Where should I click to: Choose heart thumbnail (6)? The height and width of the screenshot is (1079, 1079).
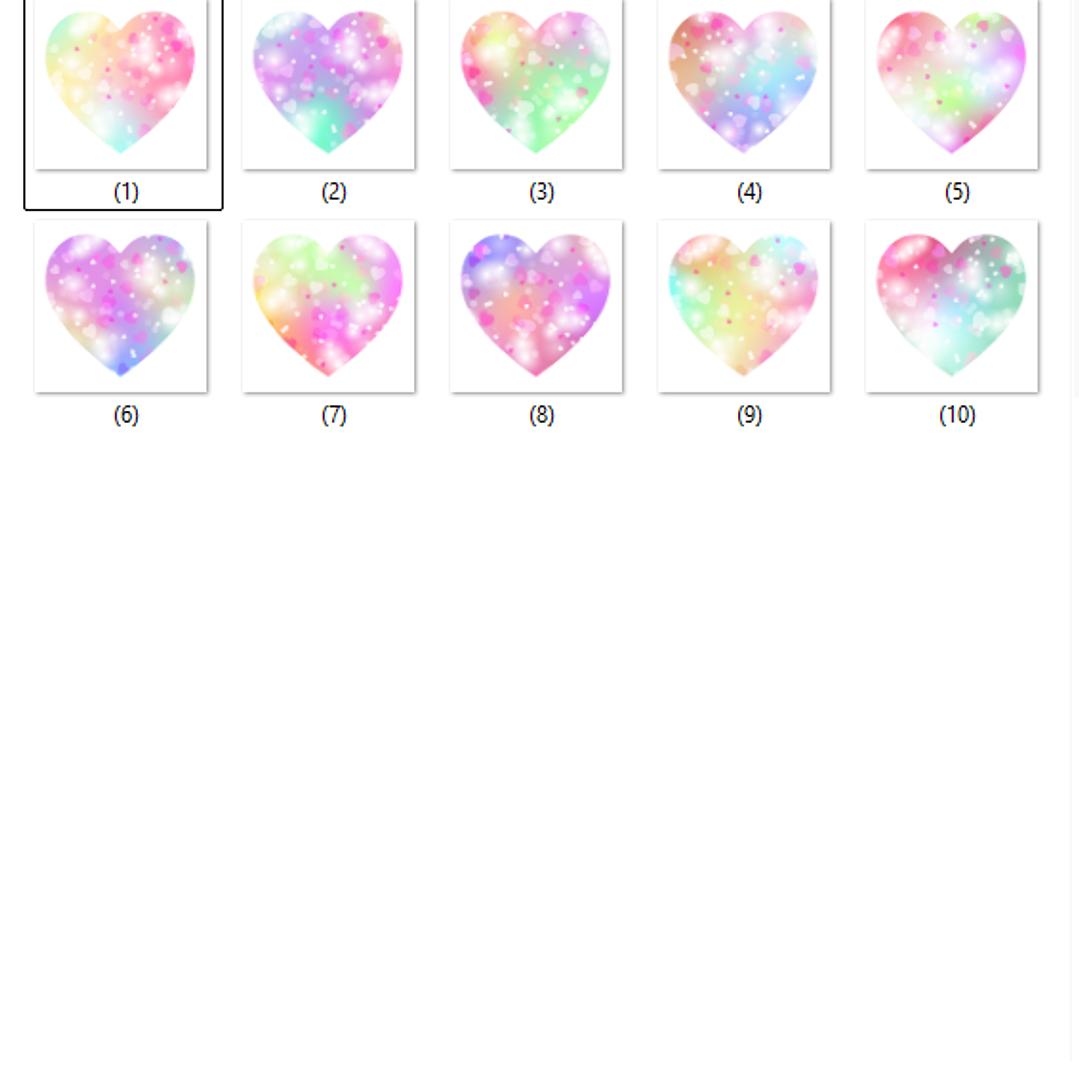(x=121, y=305)
